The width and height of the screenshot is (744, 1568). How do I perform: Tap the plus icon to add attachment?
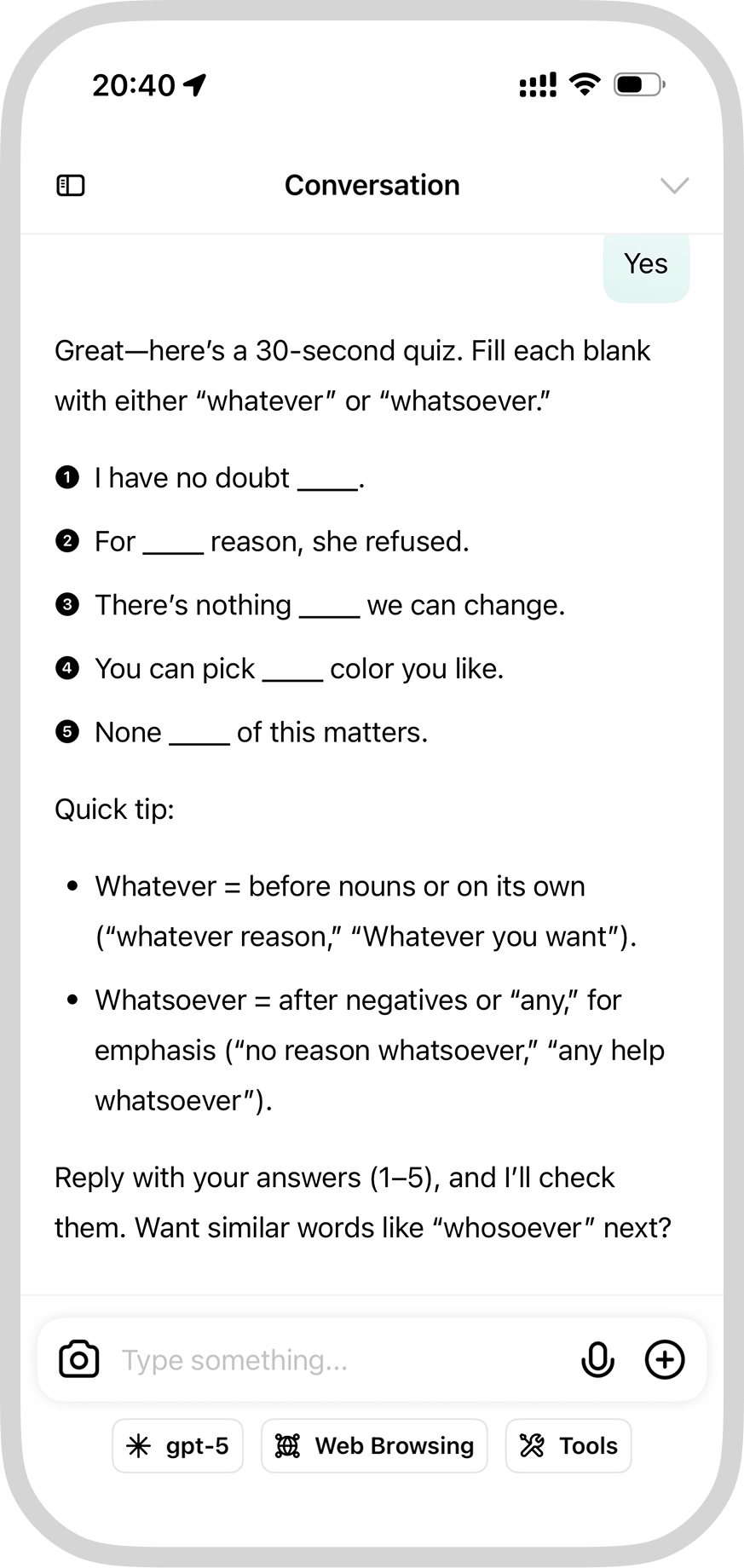click(x=665, y=1359)
